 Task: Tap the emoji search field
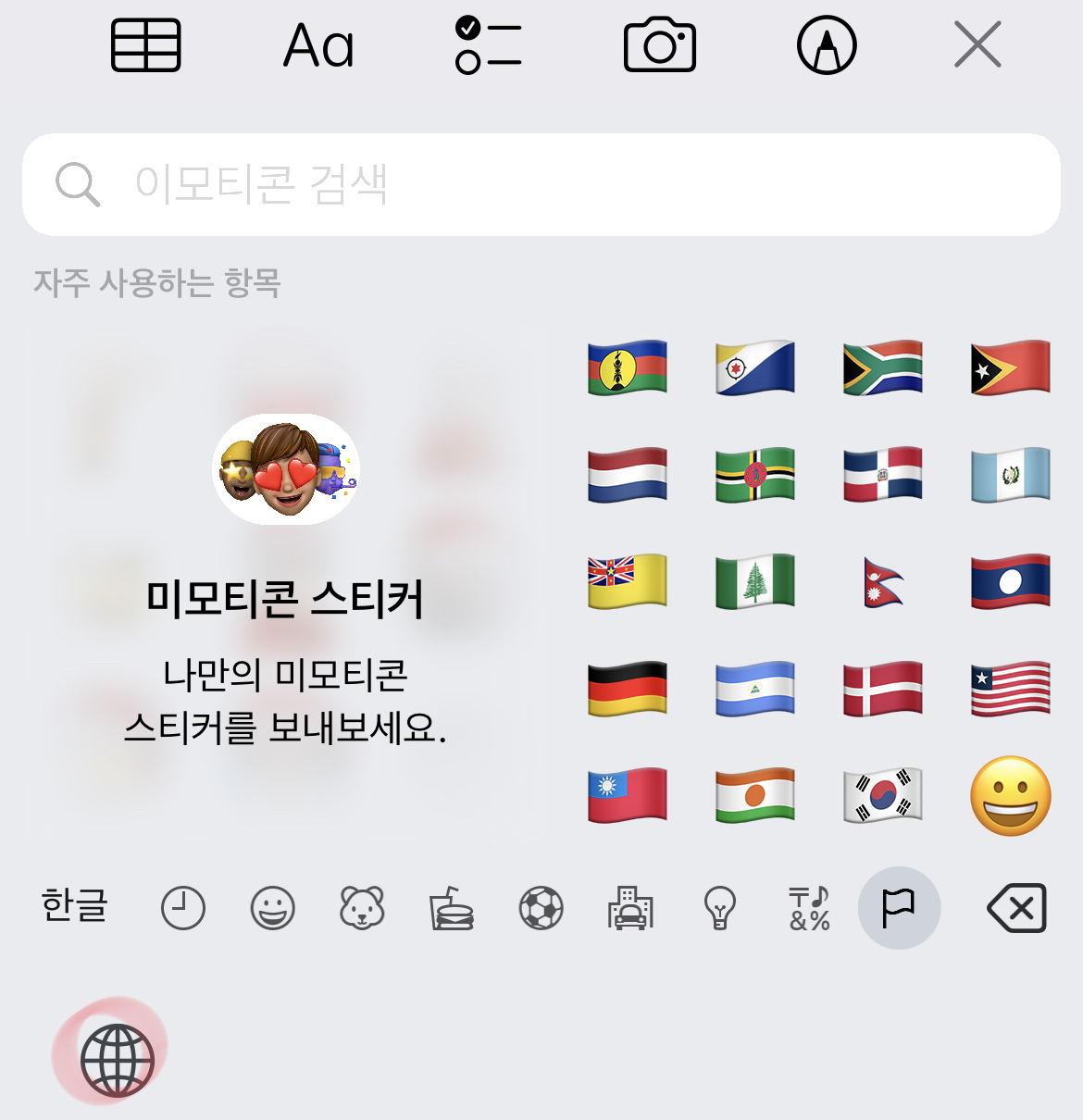click(x=541, y=184)
